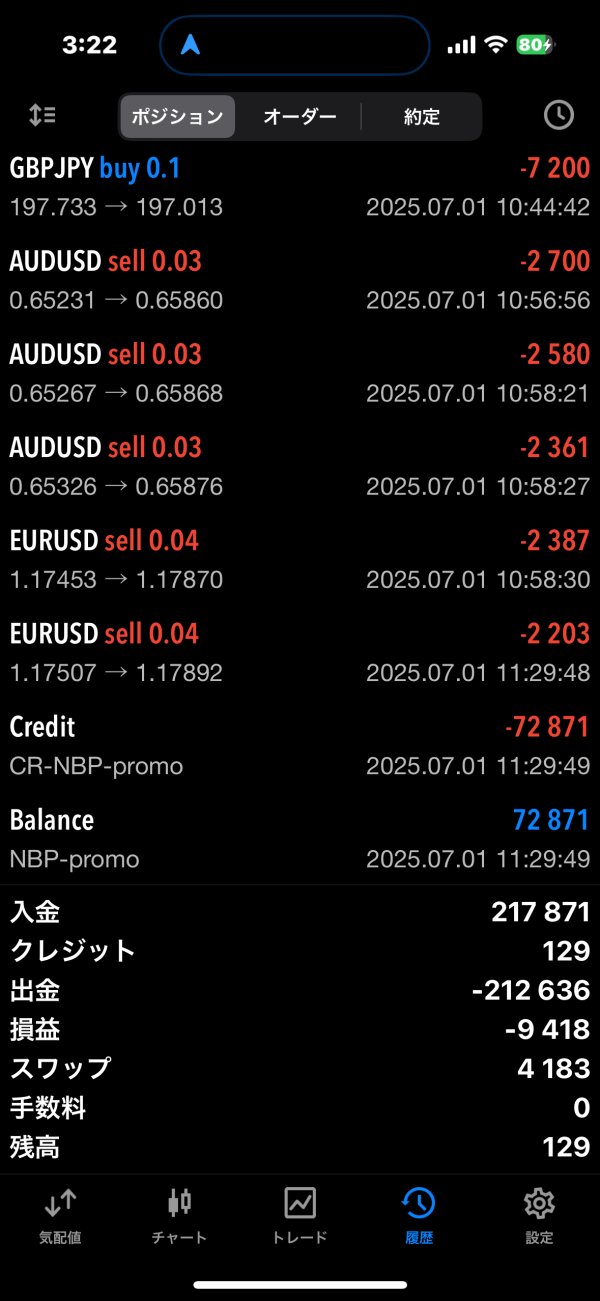The width and height of the screenshot is (600, 1301).
Task: Open EURUSD sell trade closed at 10:58:30
Action: click(x=300, y=559)
